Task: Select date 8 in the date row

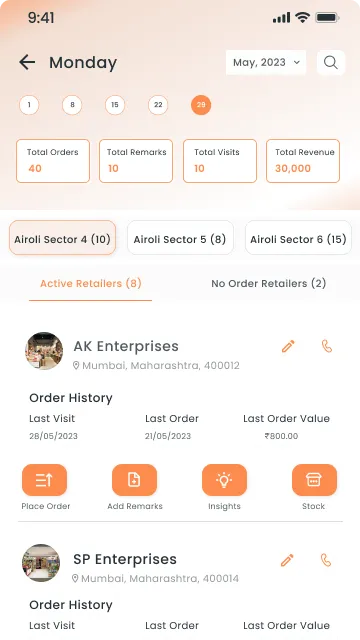Action: point(72,105)
